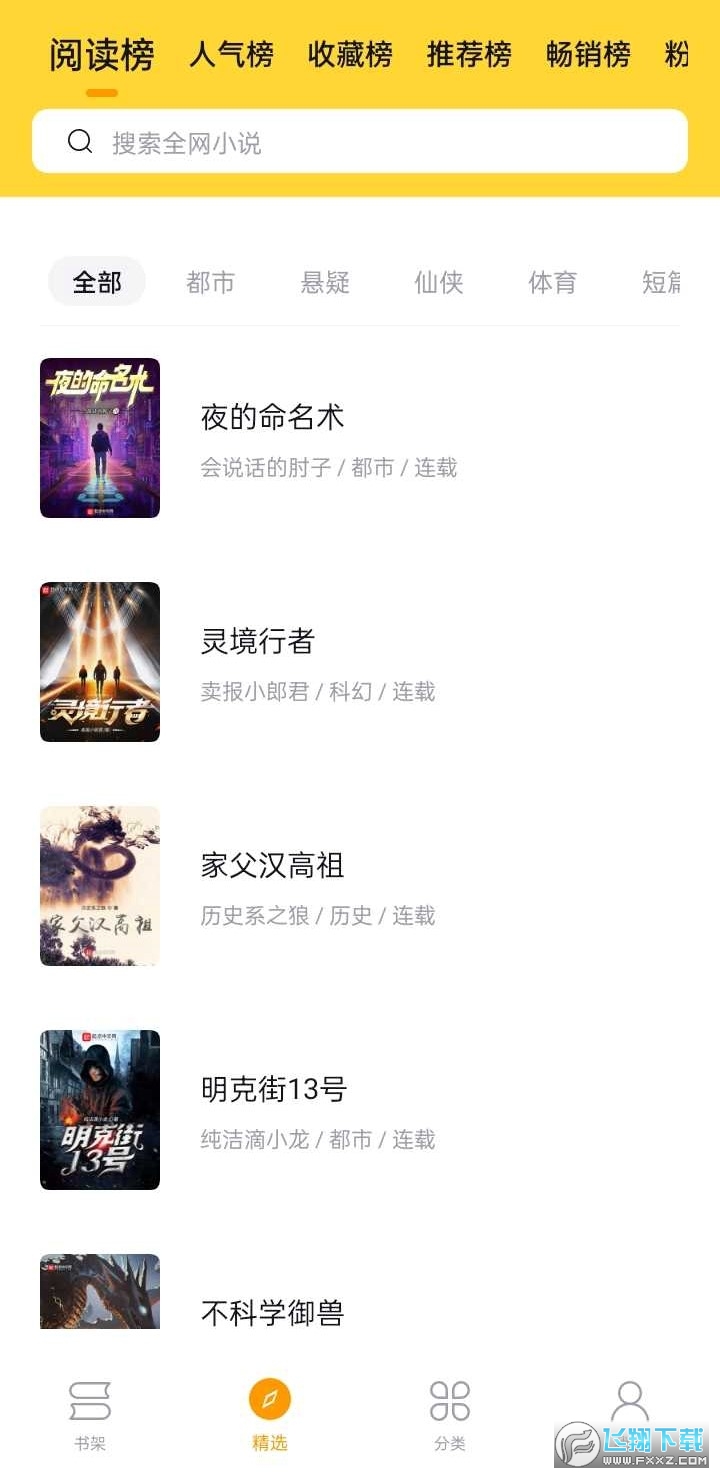Click the magnifier icon in search bar
720x1480 pixels.
(x=80, y=141)
